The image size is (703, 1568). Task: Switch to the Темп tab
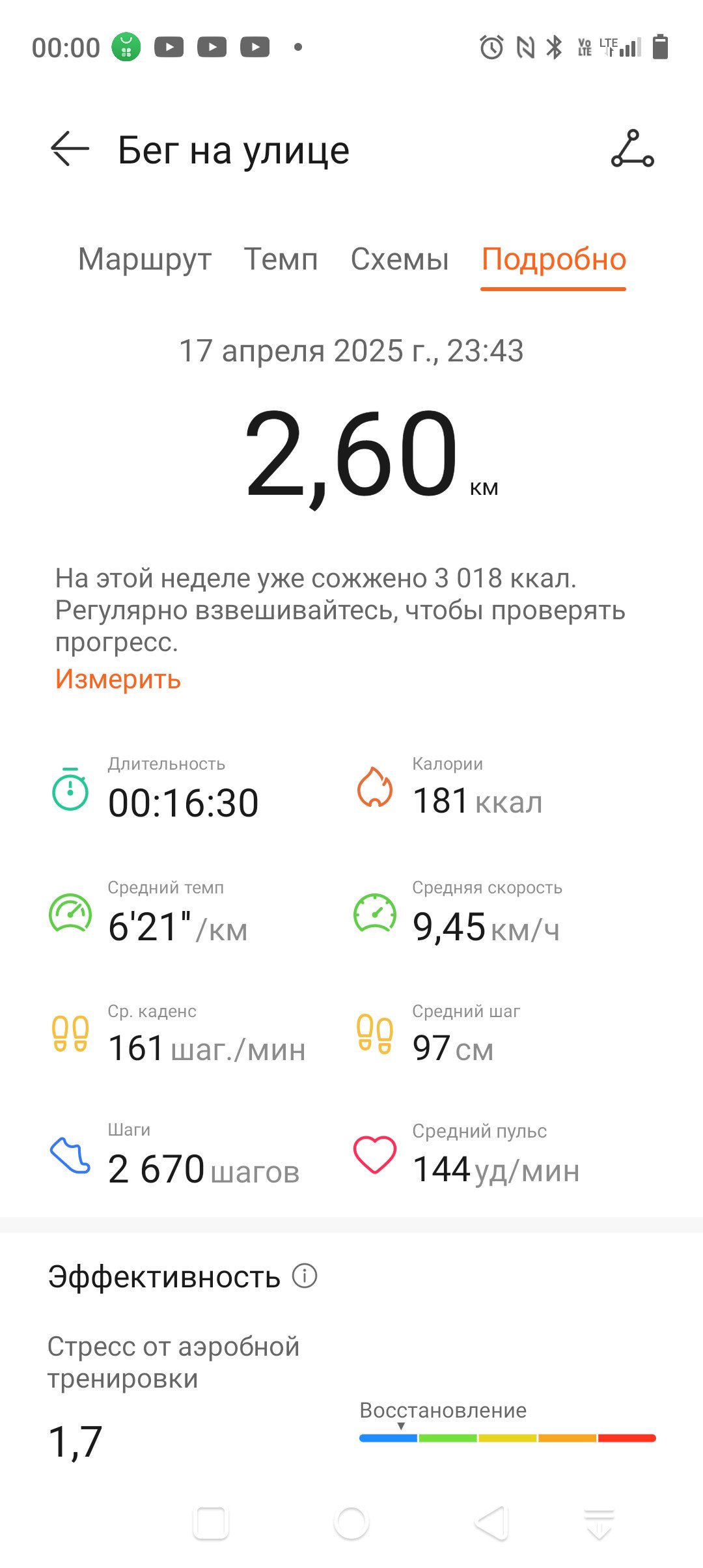(281, 259)
